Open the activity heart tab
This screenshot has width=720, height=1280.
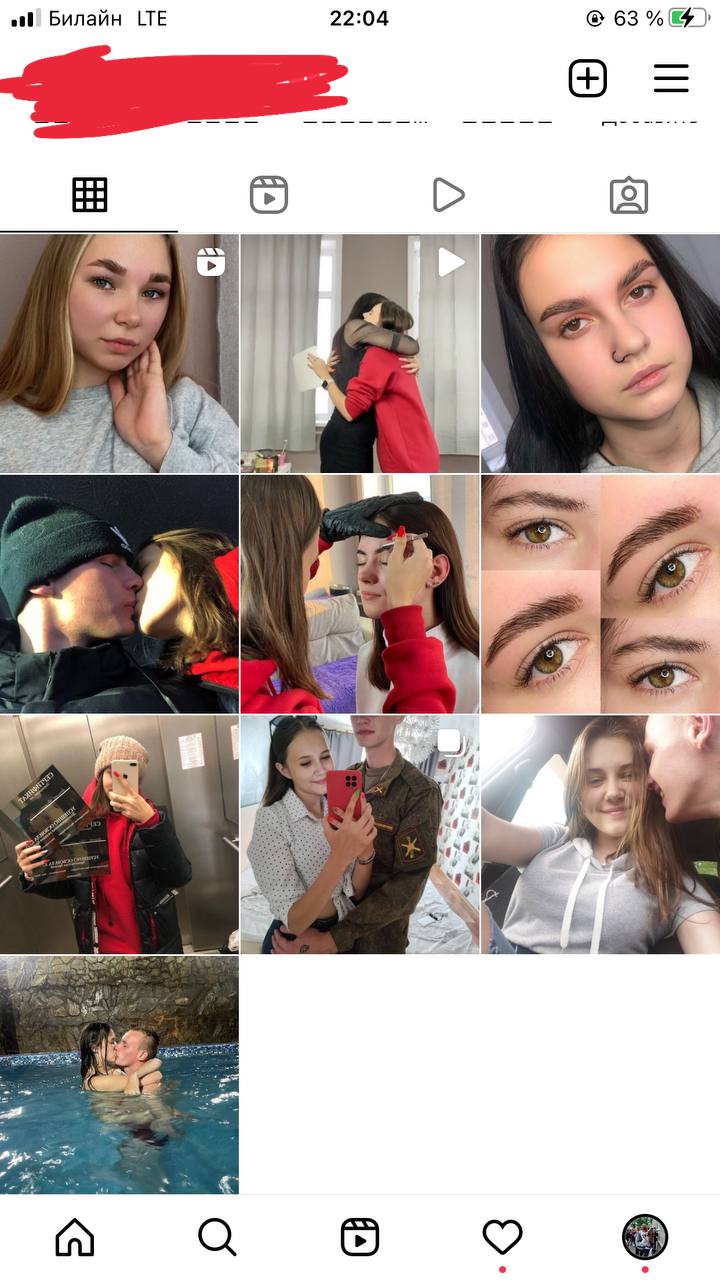pyautogui.click(x=502, y=1238)
